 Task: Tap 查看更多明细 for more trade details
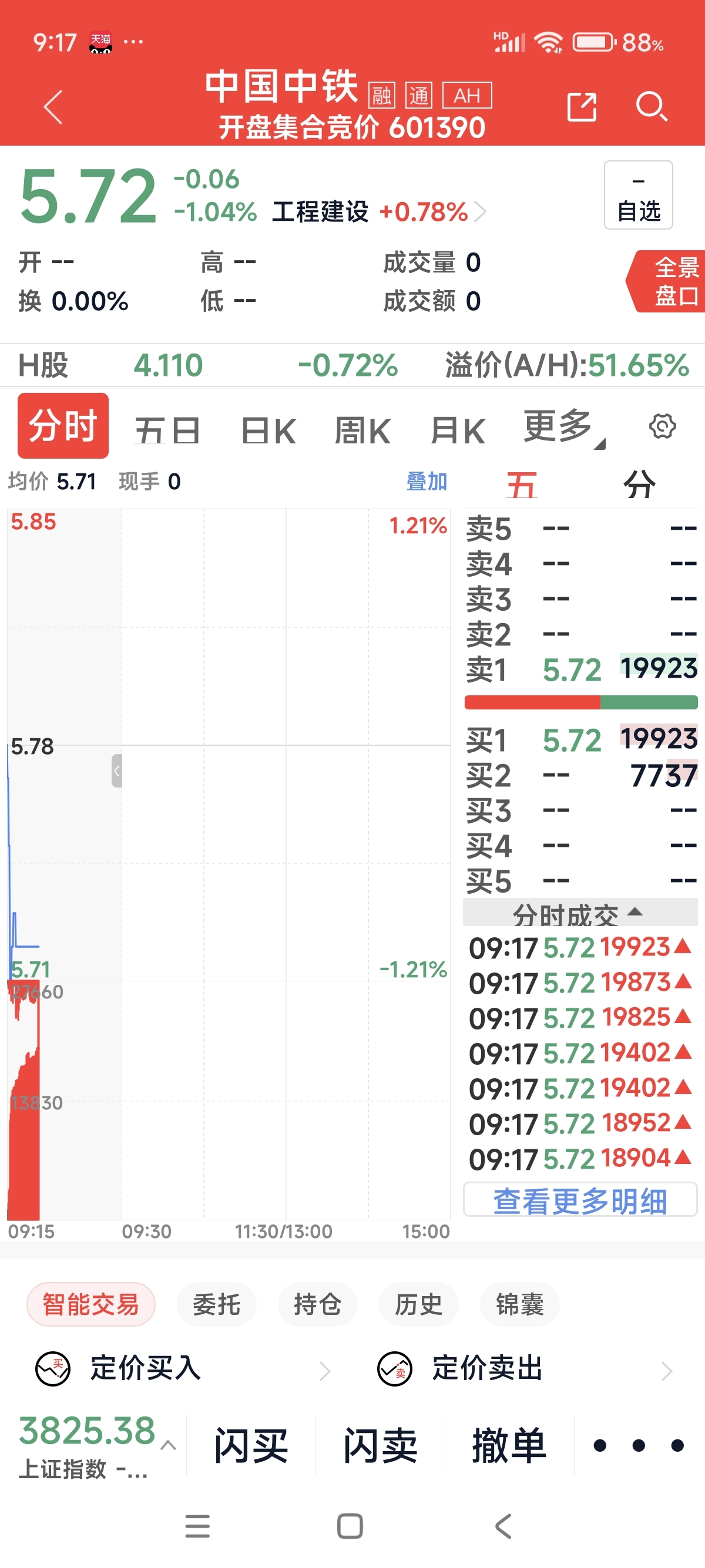pyautogui.click(x=580, y=1200)
